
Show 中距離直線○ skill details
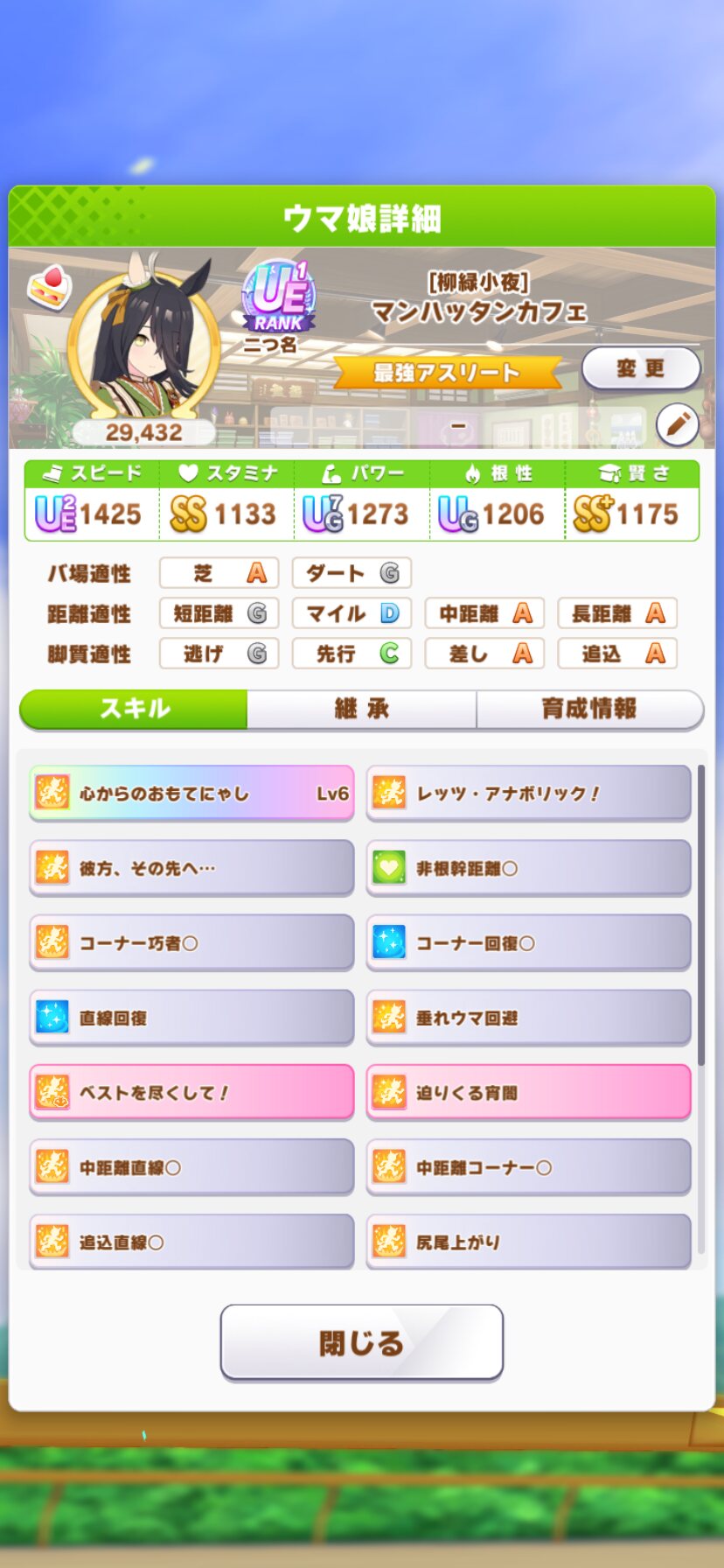tap(191, 1167)
